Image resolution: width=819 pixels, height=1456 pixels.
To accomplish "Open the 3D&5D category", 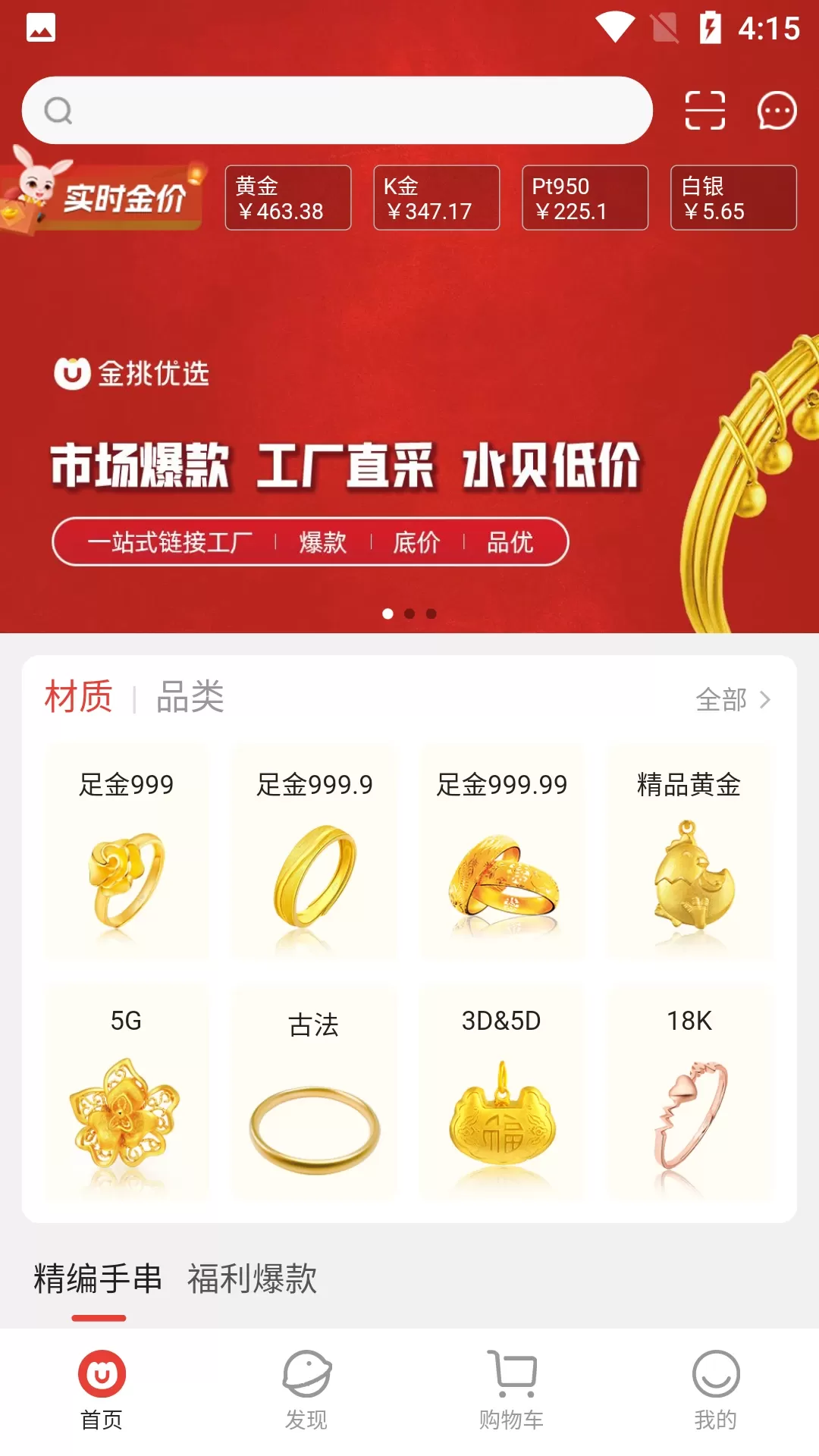I will pos(502,1092).
